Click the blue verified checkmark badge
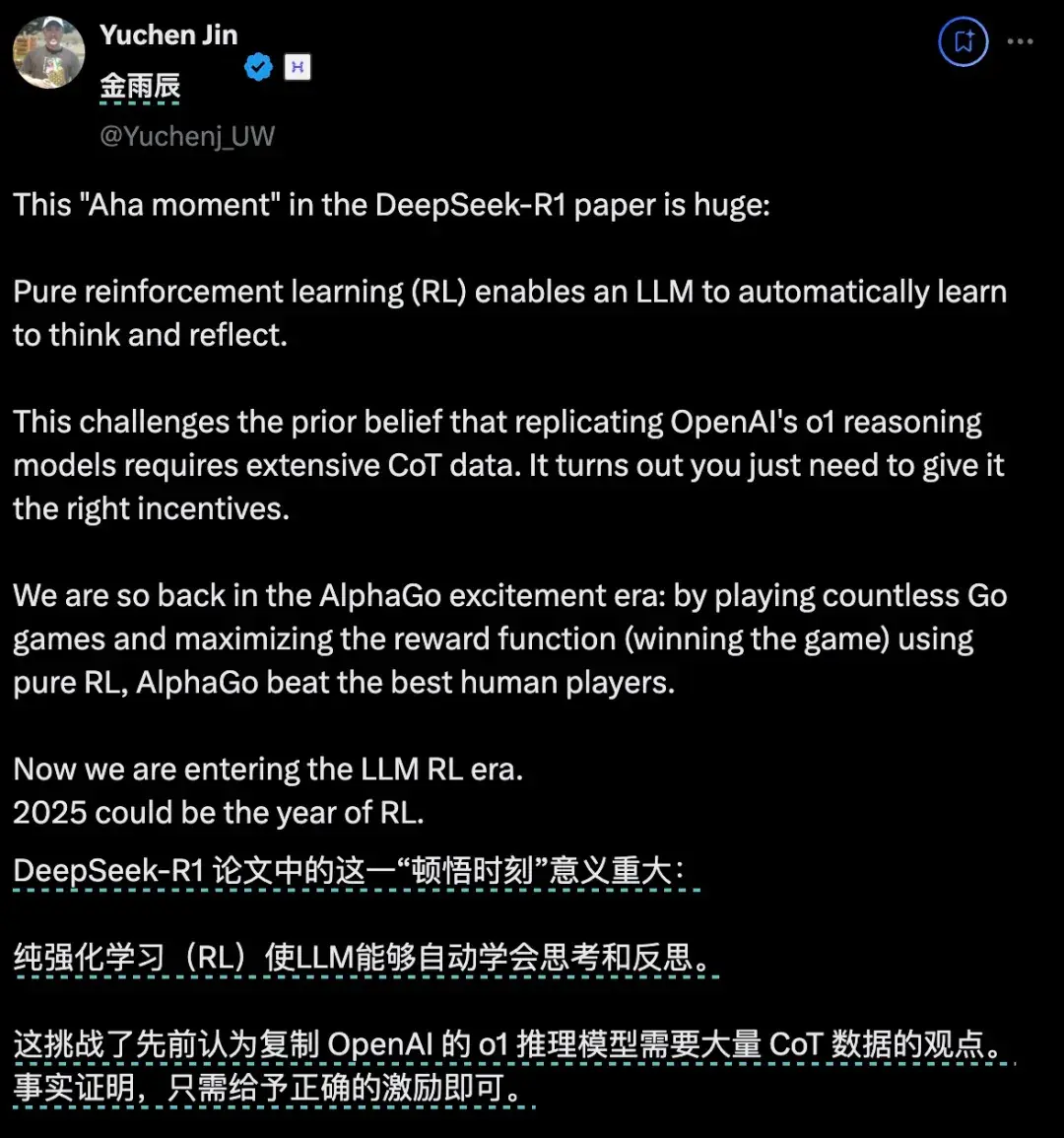Viewport: 1064px width, 1138px height. tap(257, 67)
